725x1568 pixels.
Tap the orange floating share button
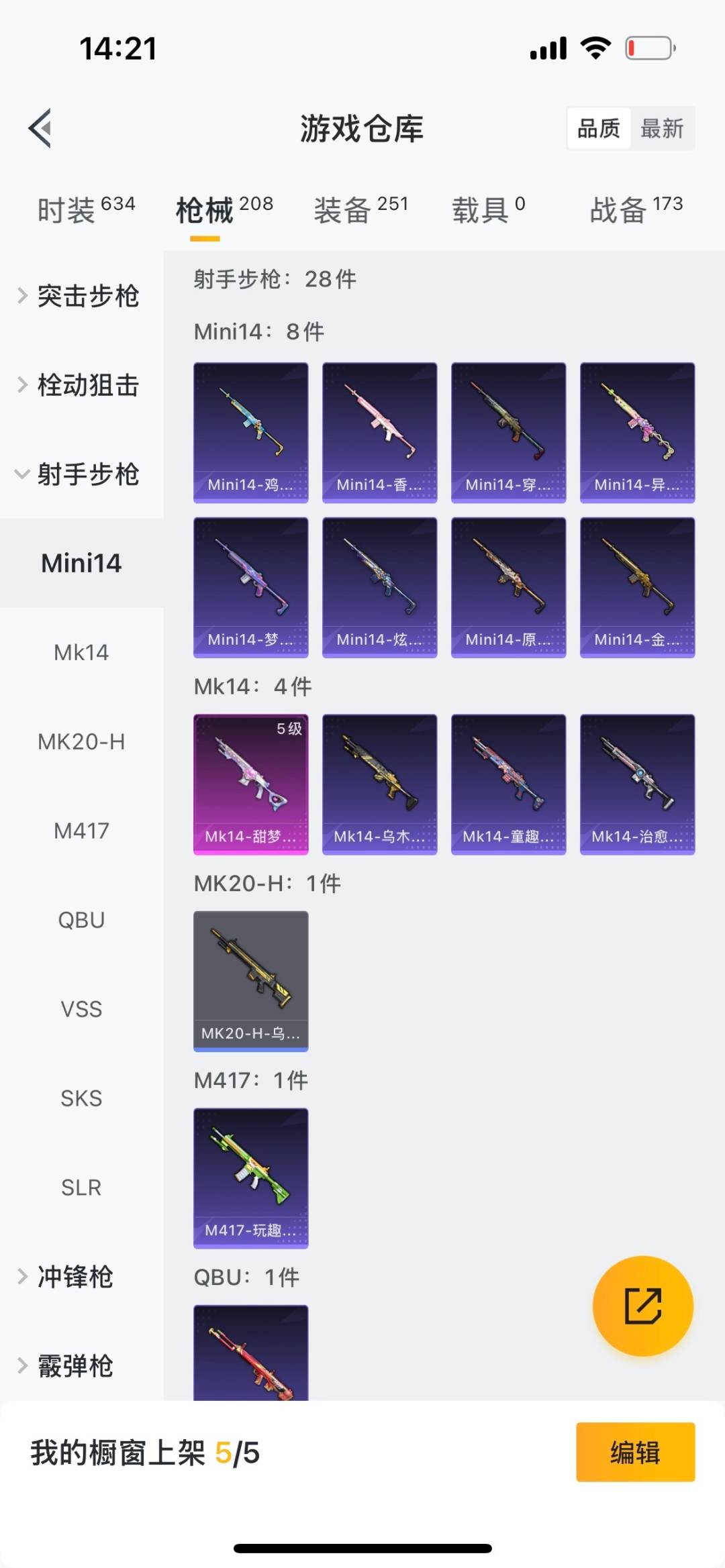[x=642, y=1306]
